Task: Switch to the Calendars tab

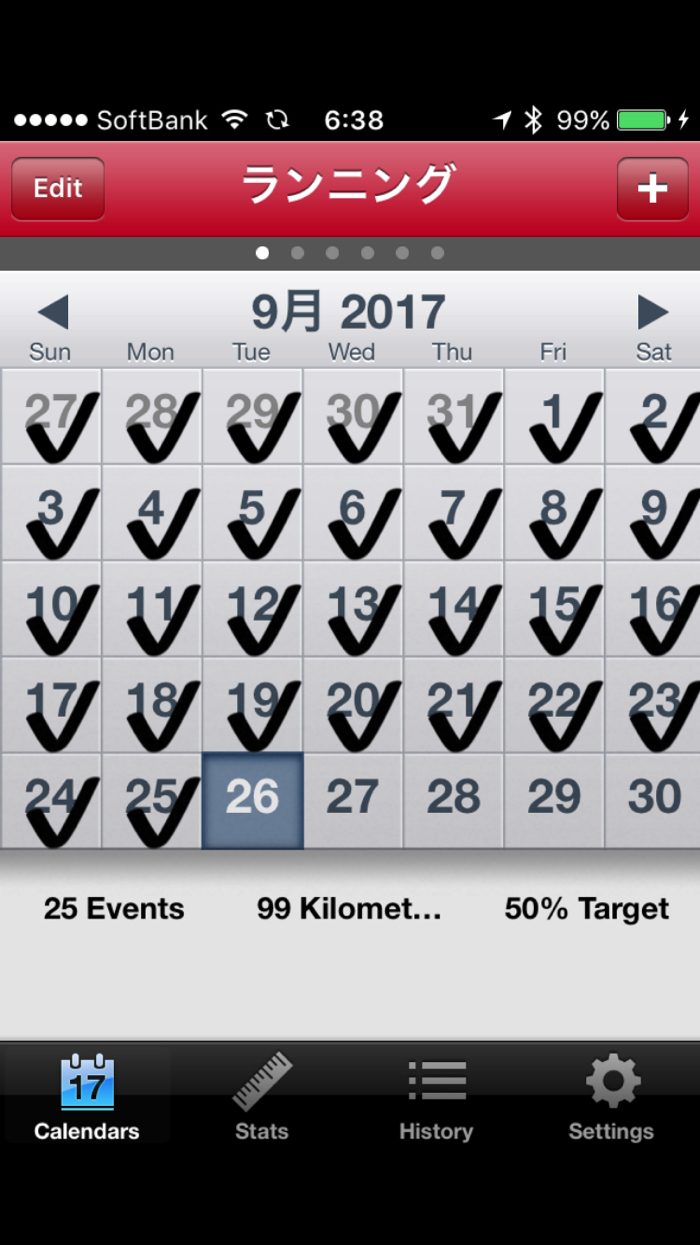Action: point(87,1096)
